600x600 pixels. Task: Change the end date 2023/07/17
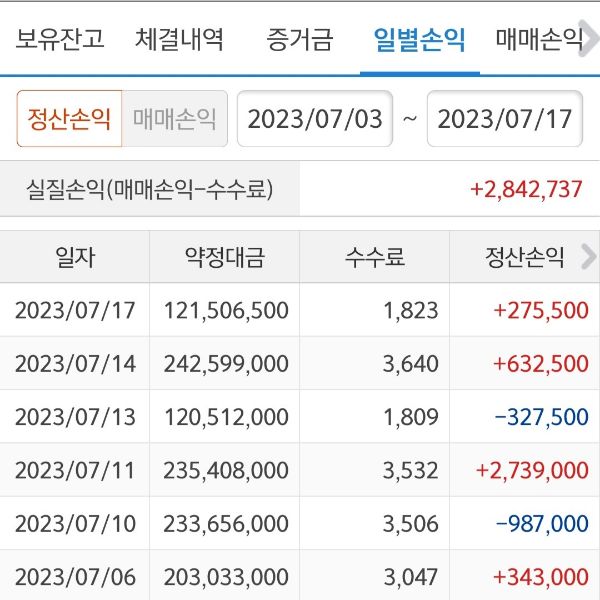(x=505, y=119)
